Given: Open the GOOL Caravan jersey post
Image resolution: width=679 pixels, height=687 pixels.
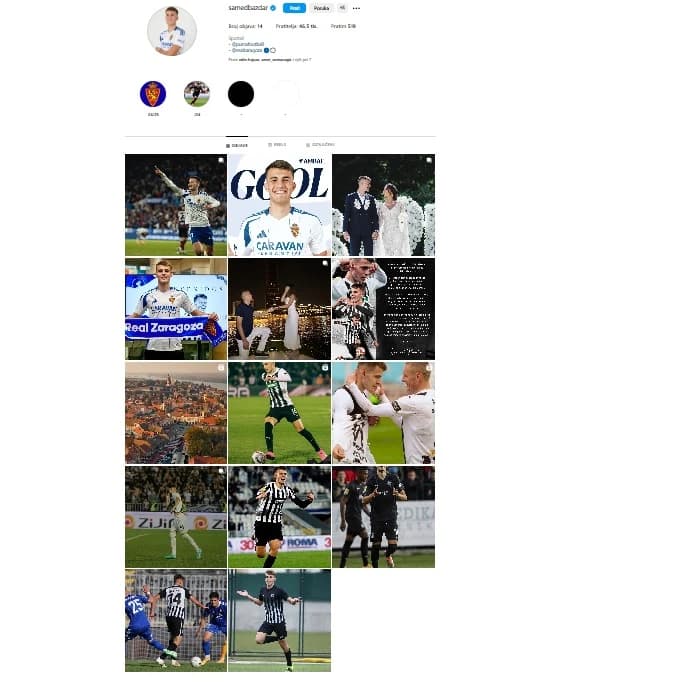Looking at the screenshot, I should pos(279,205).
